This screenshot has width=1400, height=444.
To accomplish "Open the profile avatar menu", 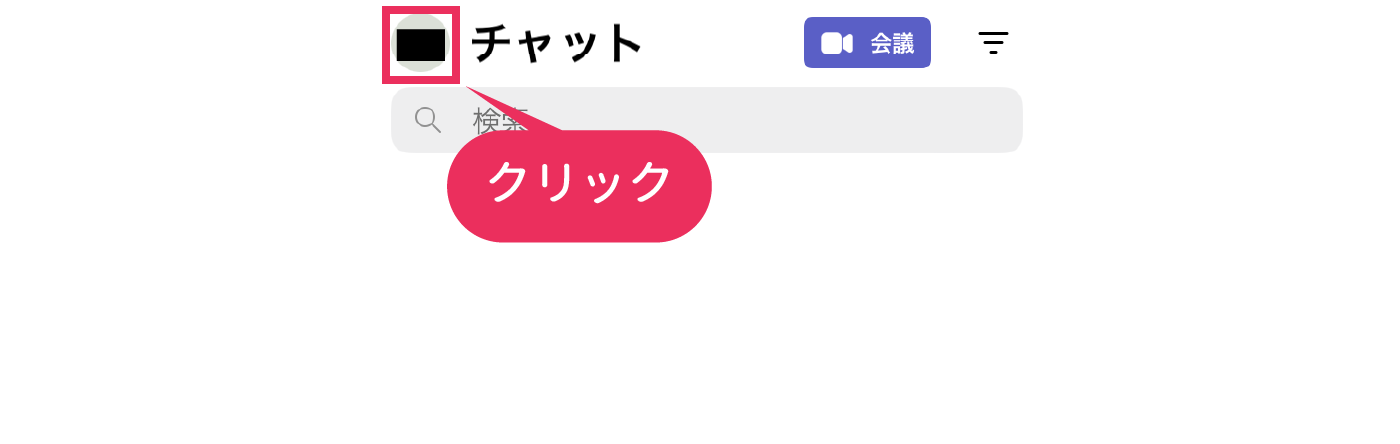I will 420,44.
